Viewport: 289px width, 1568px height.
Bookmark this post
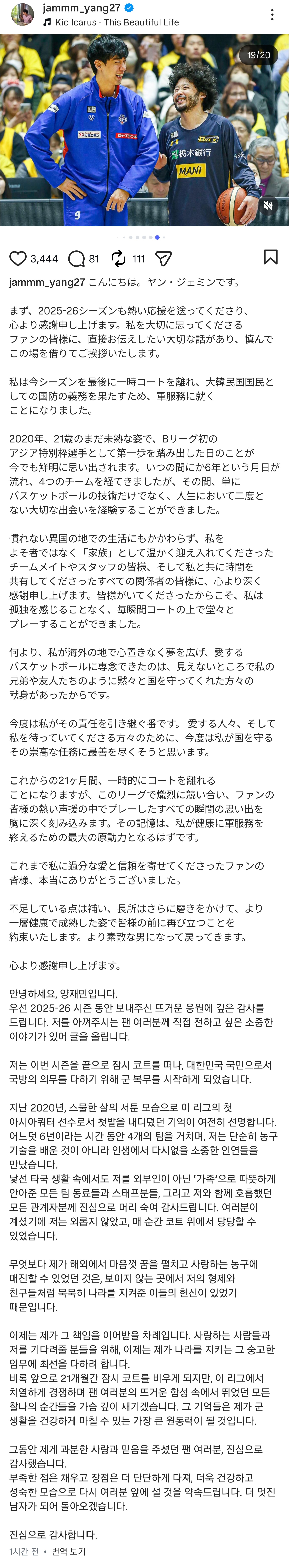coord(271,257)
